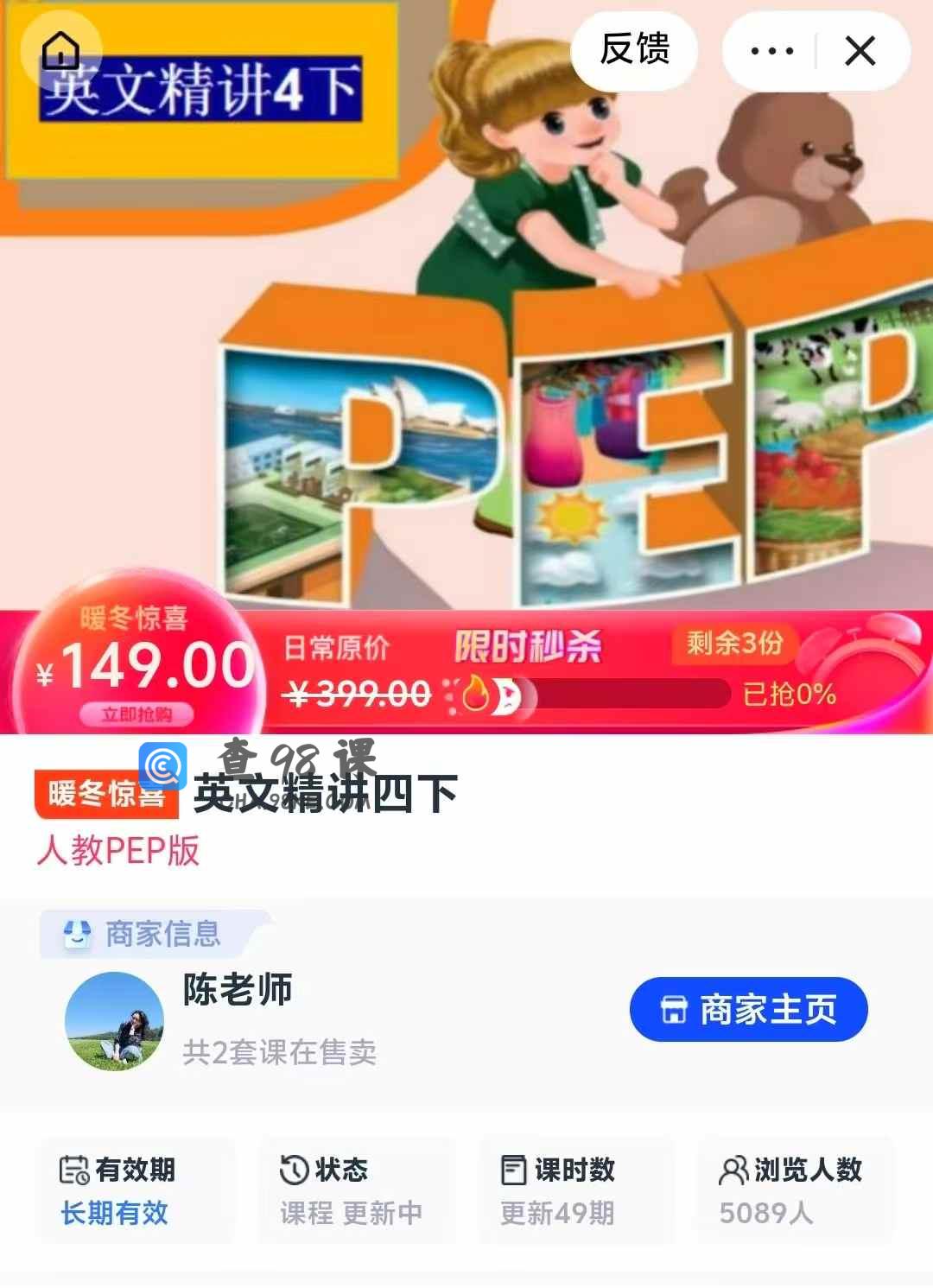933x1288 pixels.
Task: Open the three-dot more options menu
Action: pos(771,51)
